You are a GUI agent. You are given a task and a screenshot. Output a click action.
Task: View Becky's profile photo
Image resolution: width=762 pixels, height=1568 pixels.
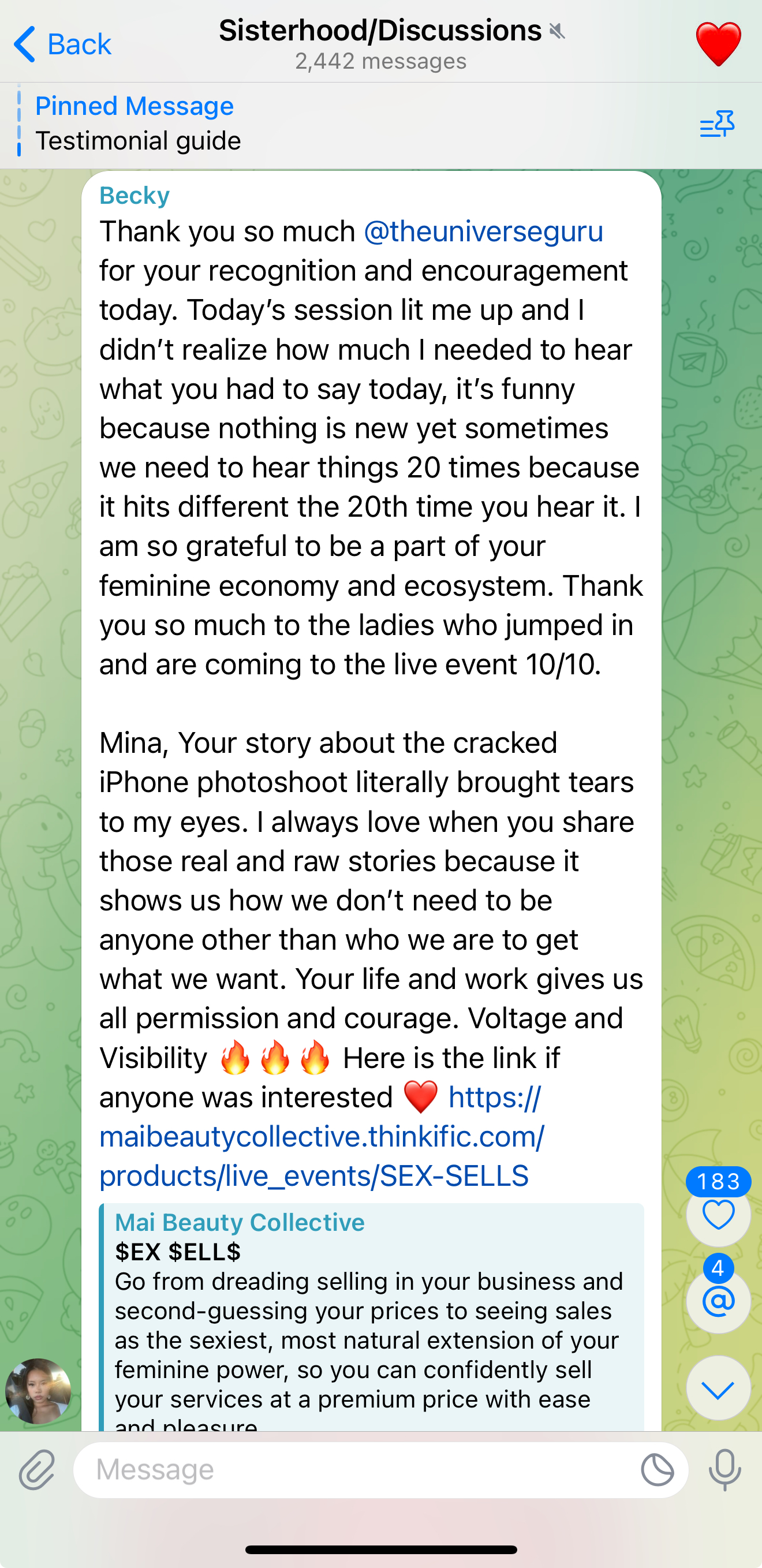click(x=38, y=1391)
